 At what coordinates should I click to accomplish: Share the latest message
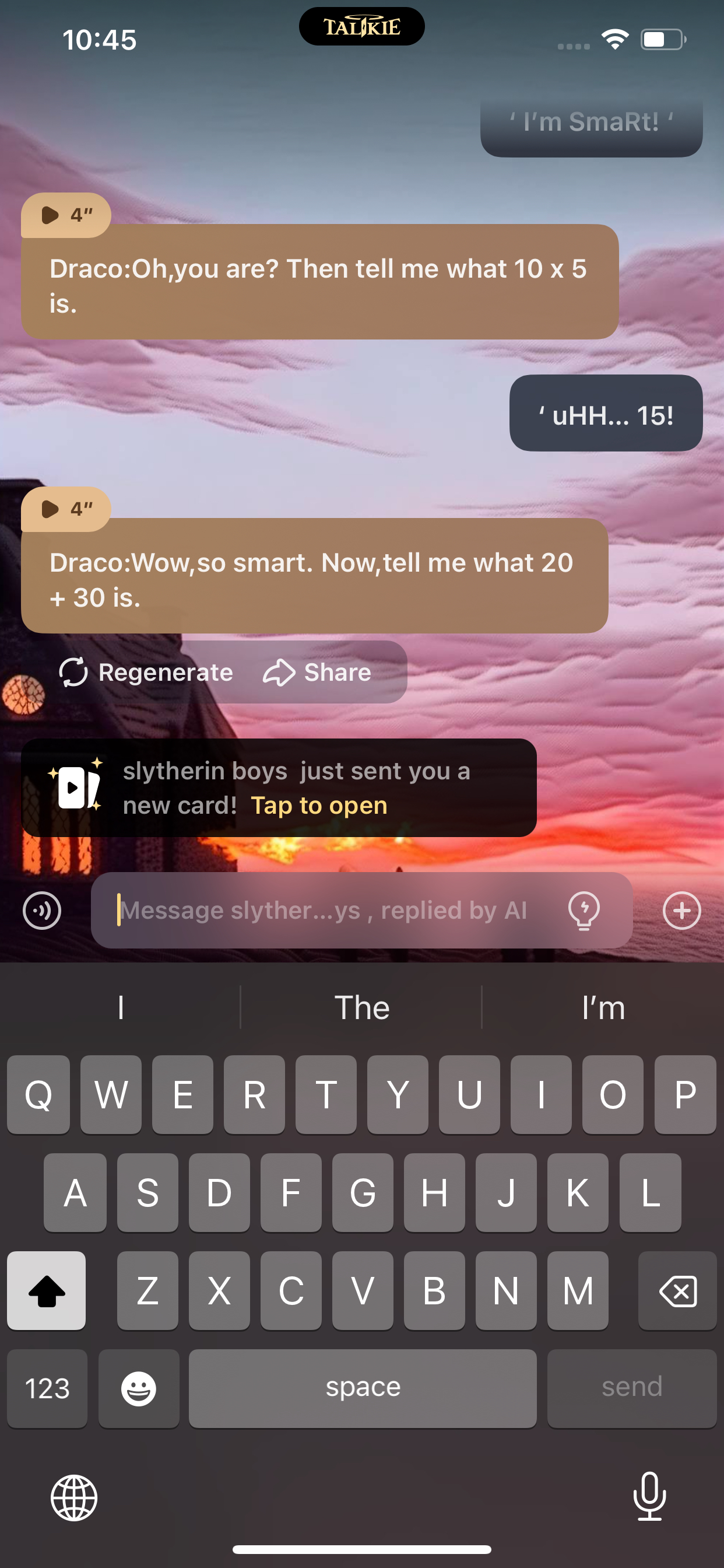tap(317, 672)
